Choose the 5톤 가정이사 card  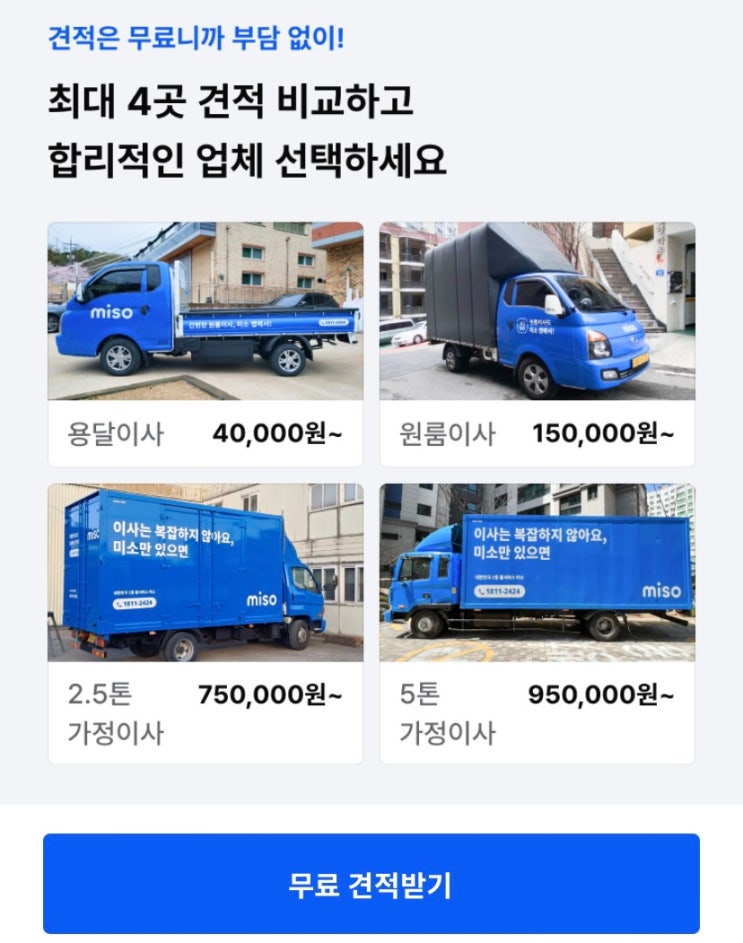(537, 624)
